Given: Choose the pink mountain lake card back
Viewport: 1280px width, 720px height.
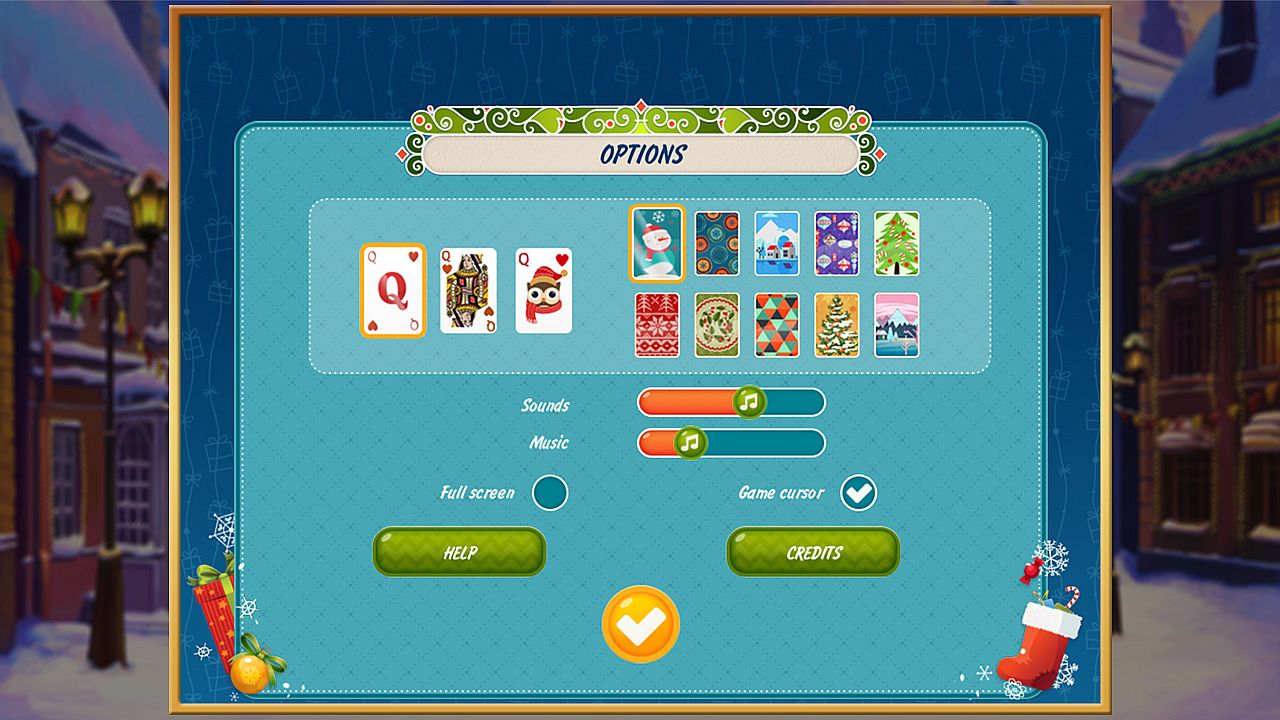Looking at the screenshot, I should (x=896, y=325).
